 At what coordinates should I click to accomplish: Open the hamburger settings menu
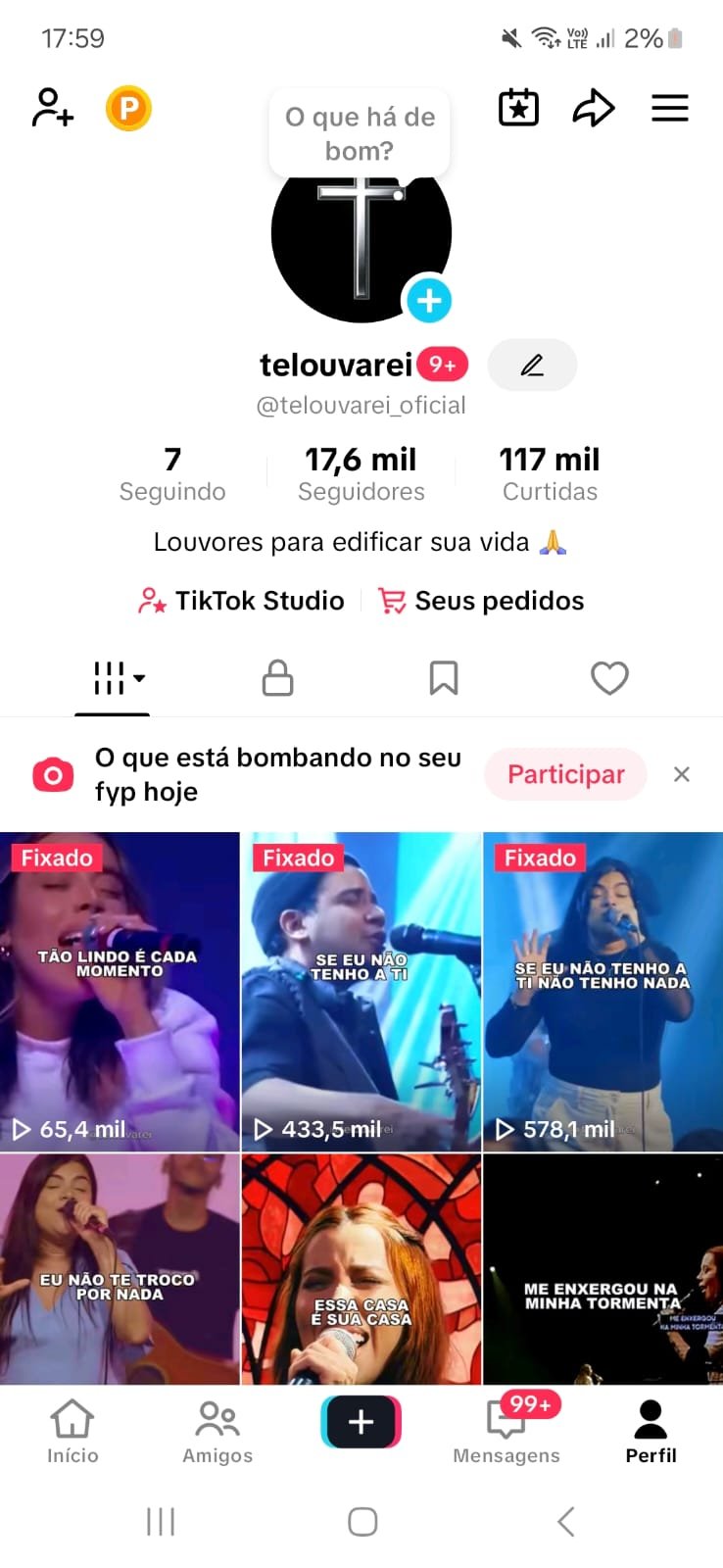(x=670, y=108)
